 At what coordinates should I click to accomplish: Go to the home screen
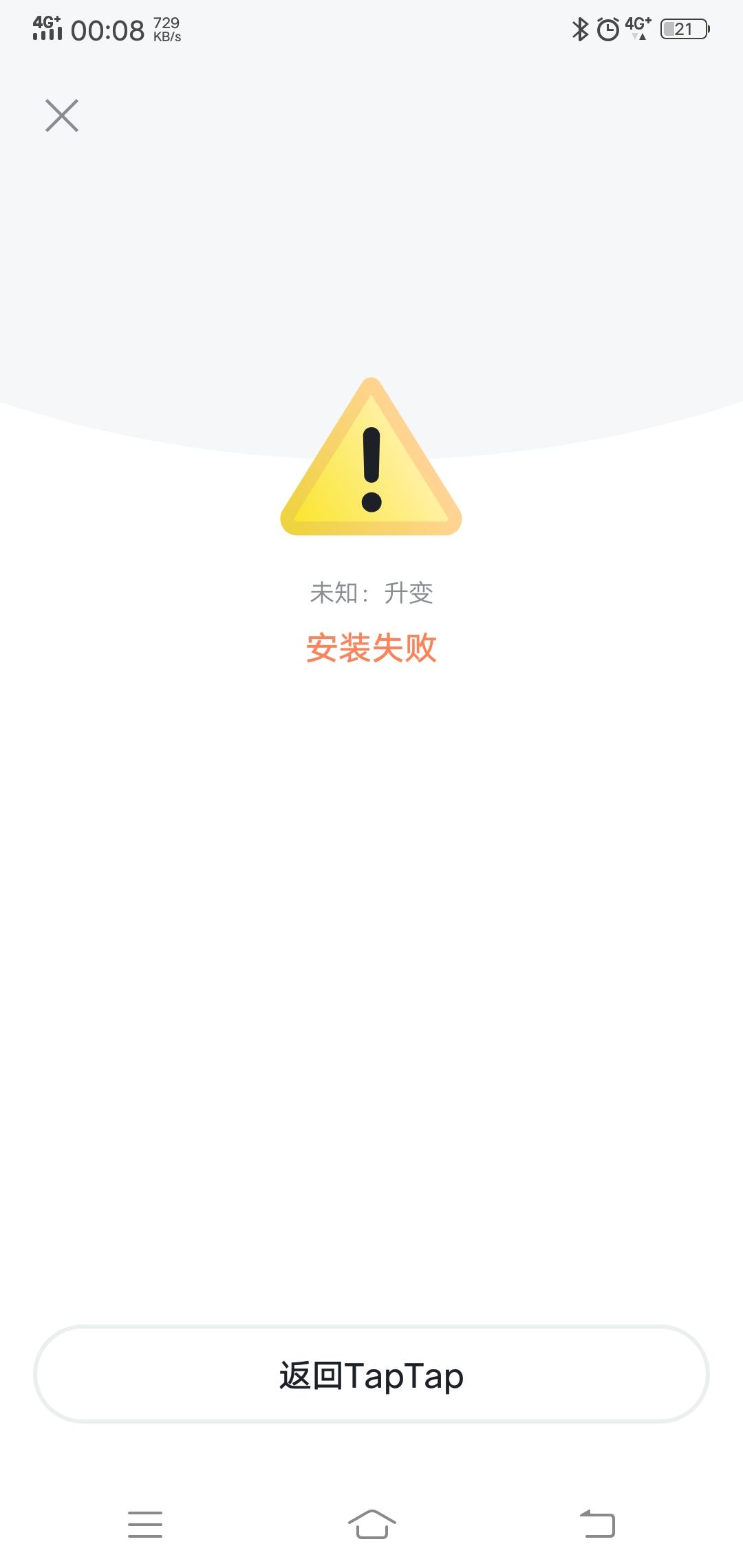371,1523
